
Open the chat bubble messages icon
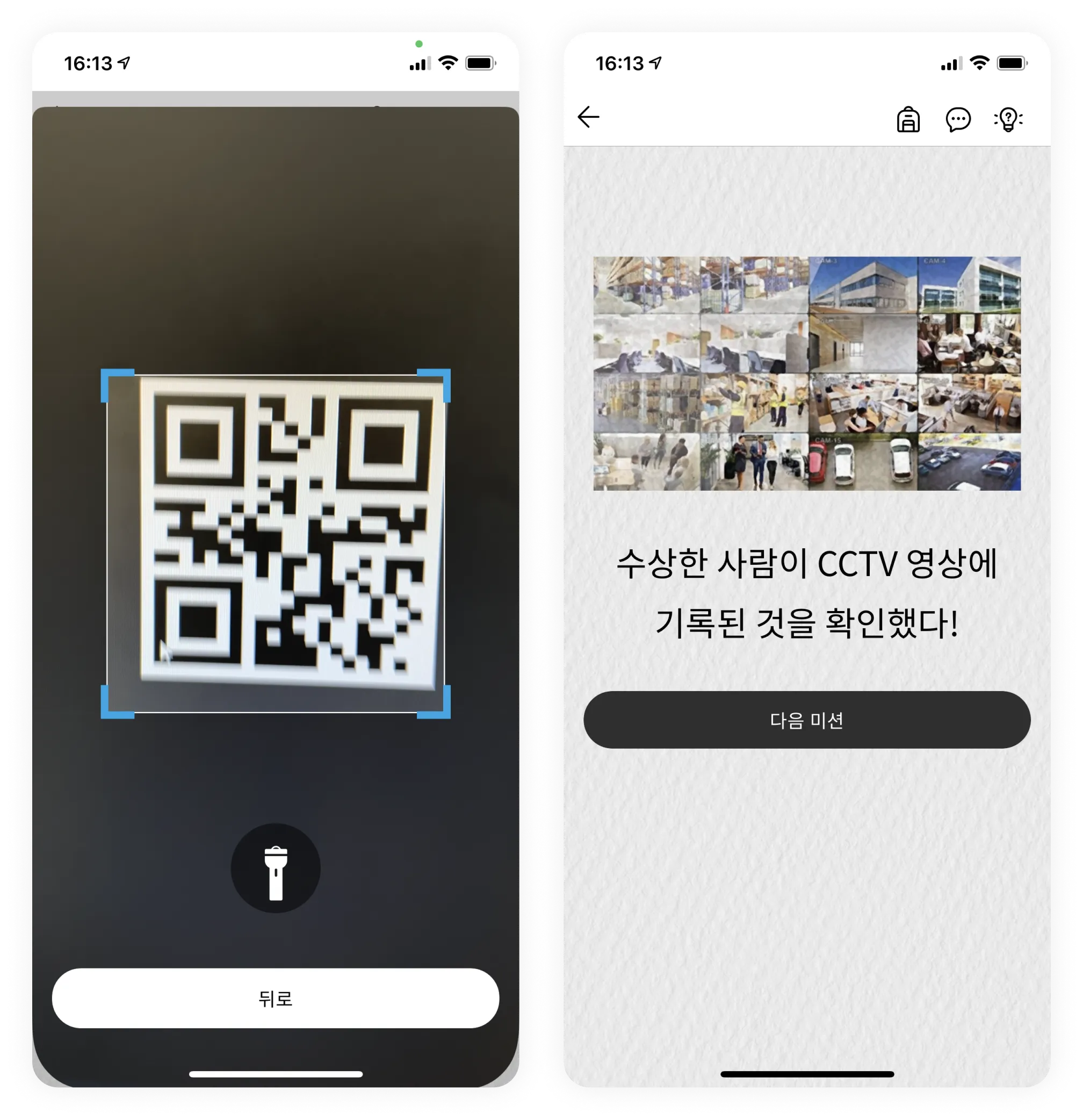point(958,119)
